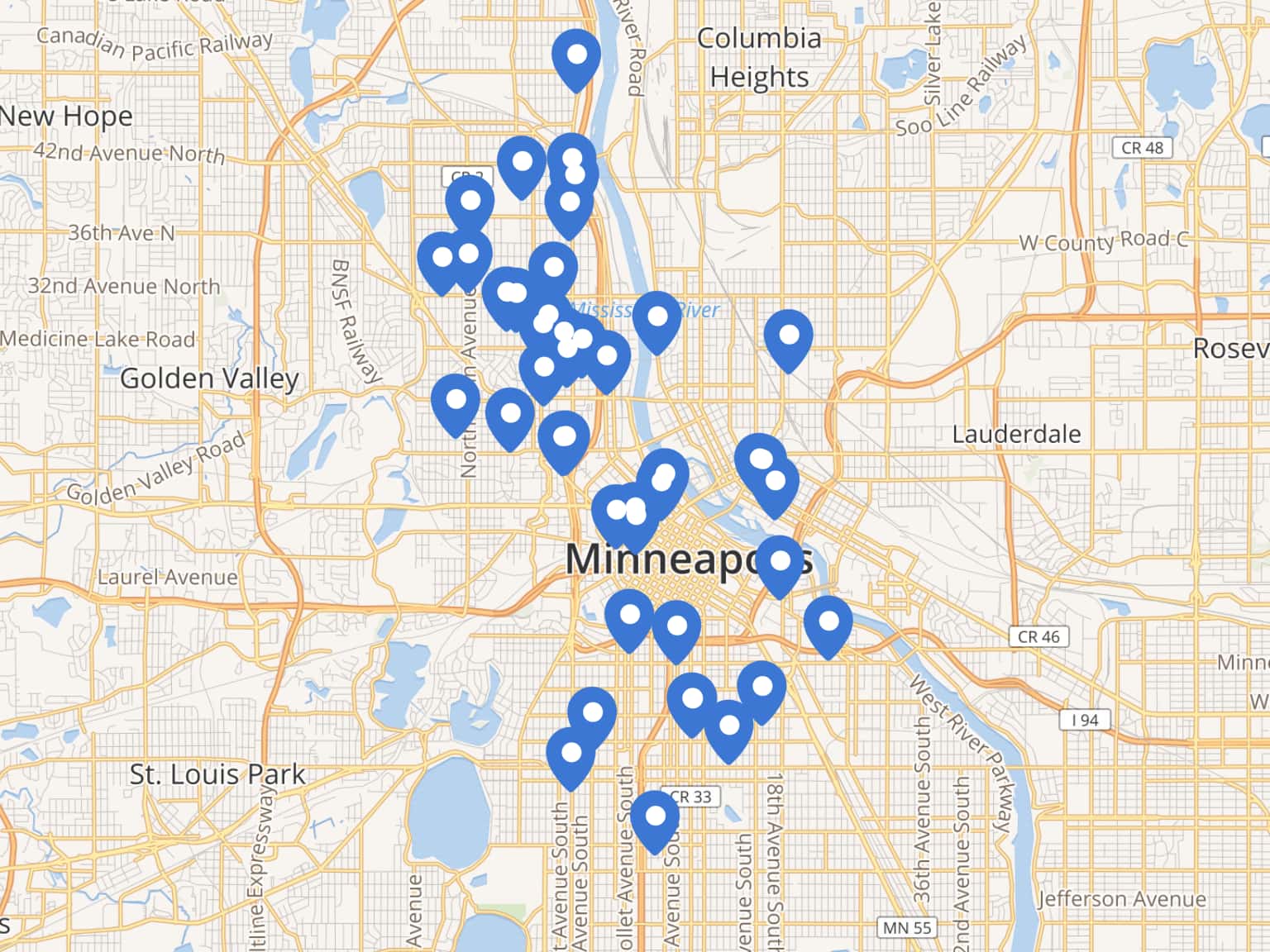The height and width of the screenshot is (952, 1270).
Task: Select the southernmost pin beside CR 33
Action: (655, 818)
